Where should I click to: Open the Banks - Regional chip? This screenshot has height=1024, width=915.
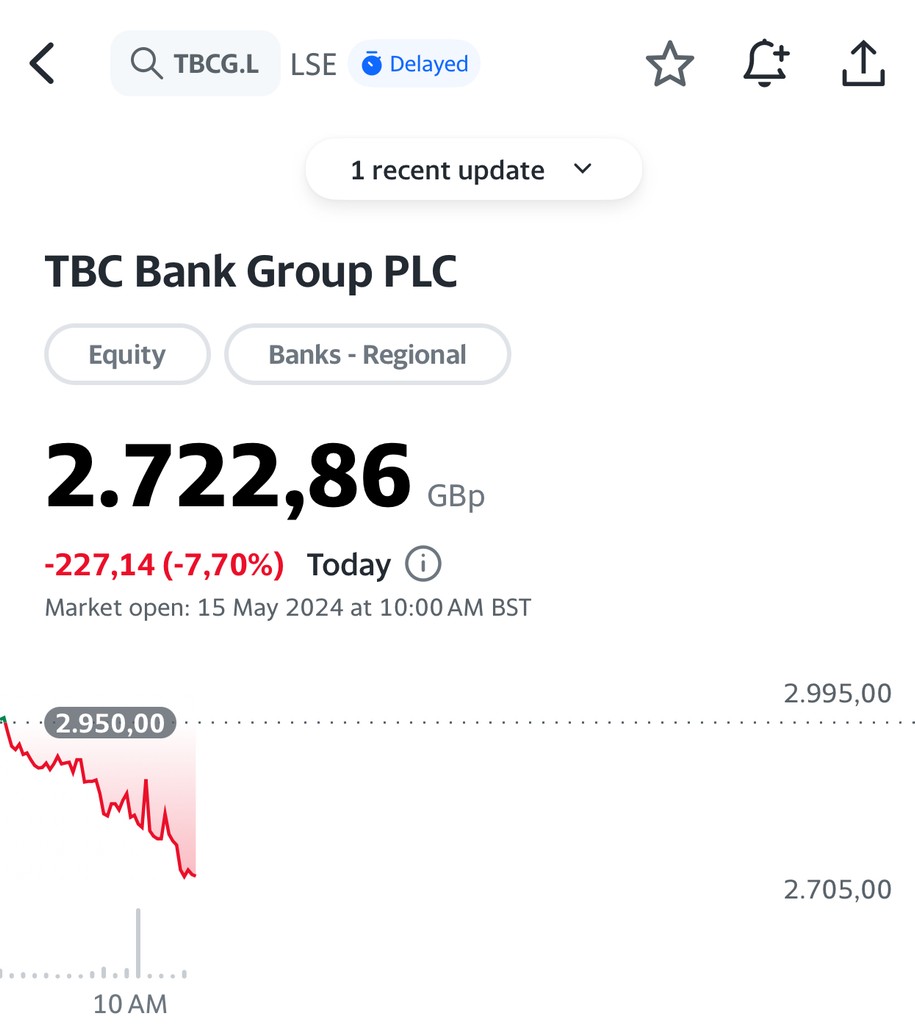tap(367, 354)
